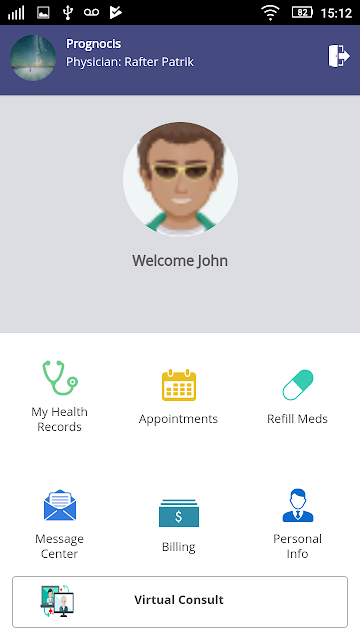Go to Refill Meds
The height and width of the screenshot is (640, 360).
298,397
